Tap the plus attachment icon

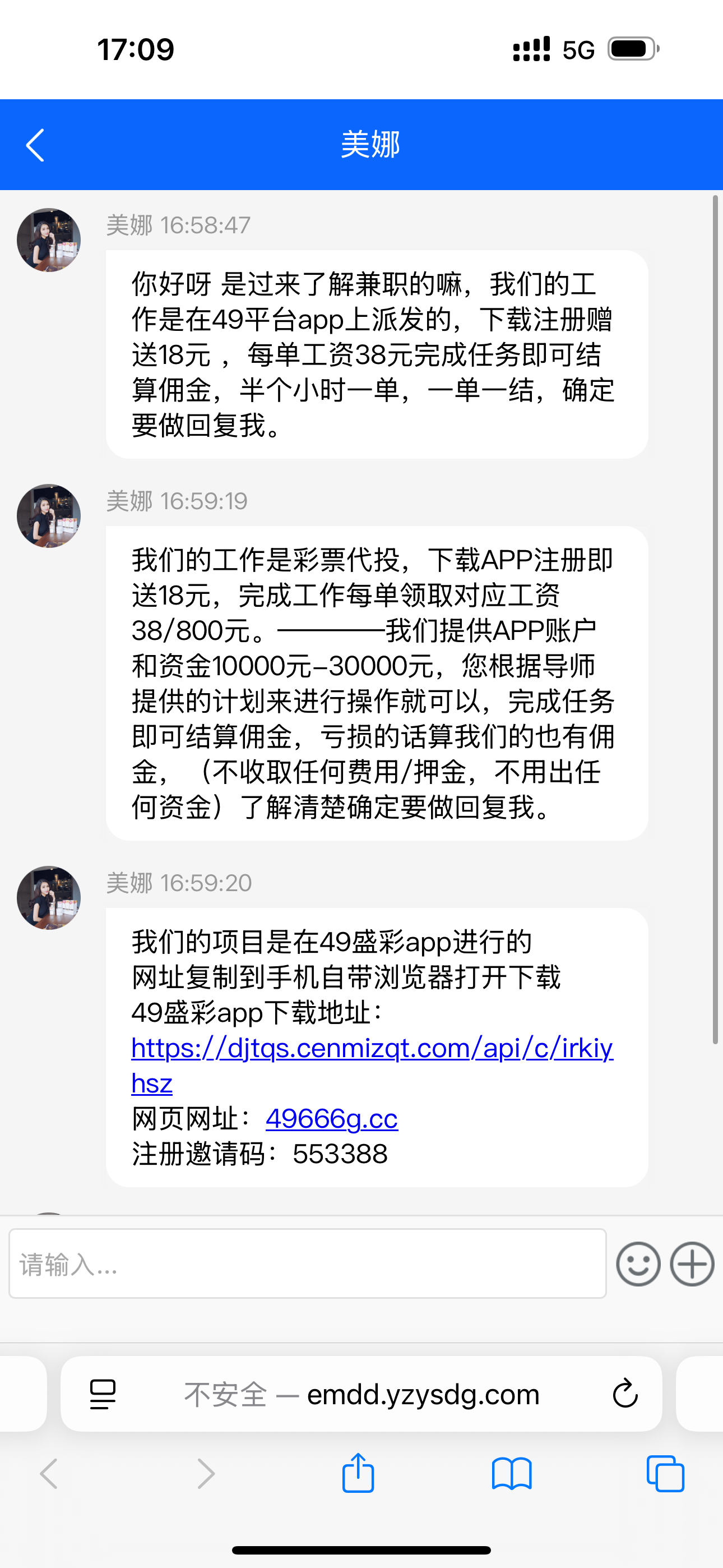(692, 1264)
